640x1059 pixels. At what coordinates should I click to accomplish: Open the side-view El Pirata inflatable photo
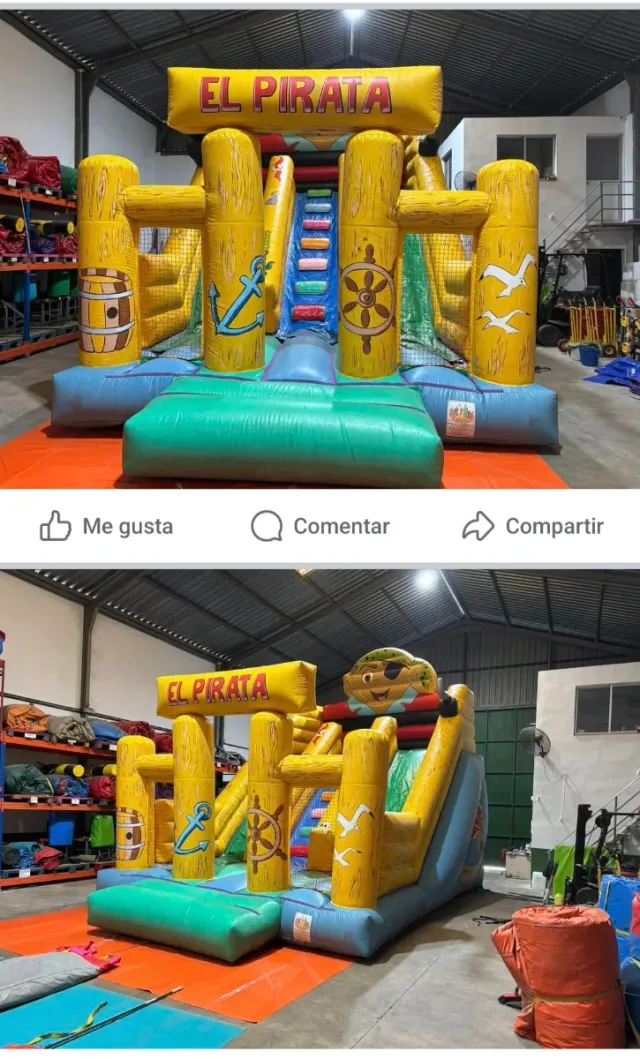click(x=320, y=810)
